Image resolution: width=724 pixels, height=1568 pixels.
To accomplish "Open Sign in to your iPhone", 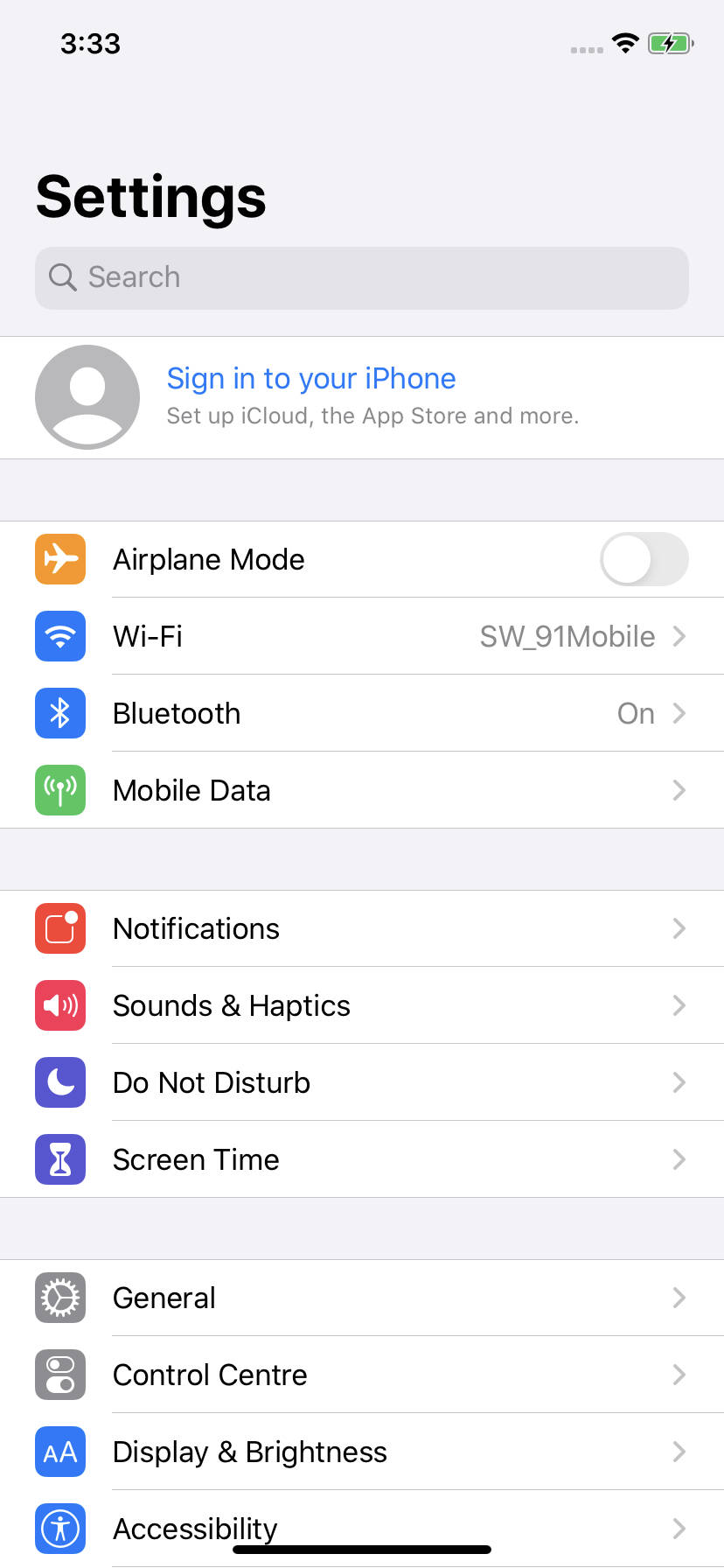I will (x=362, y=397).
